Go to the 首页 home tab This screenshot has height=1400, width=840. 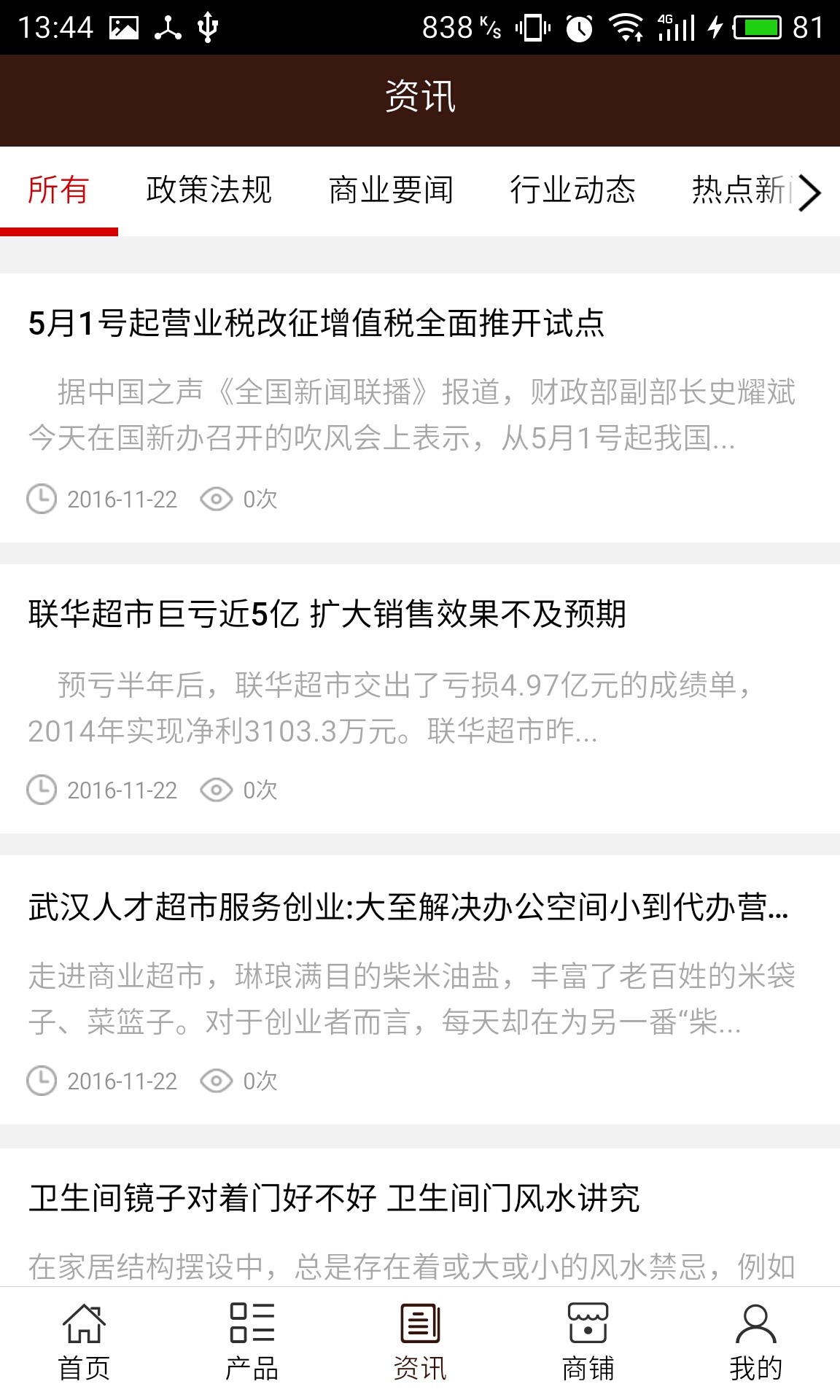[x=84, y=1343]
